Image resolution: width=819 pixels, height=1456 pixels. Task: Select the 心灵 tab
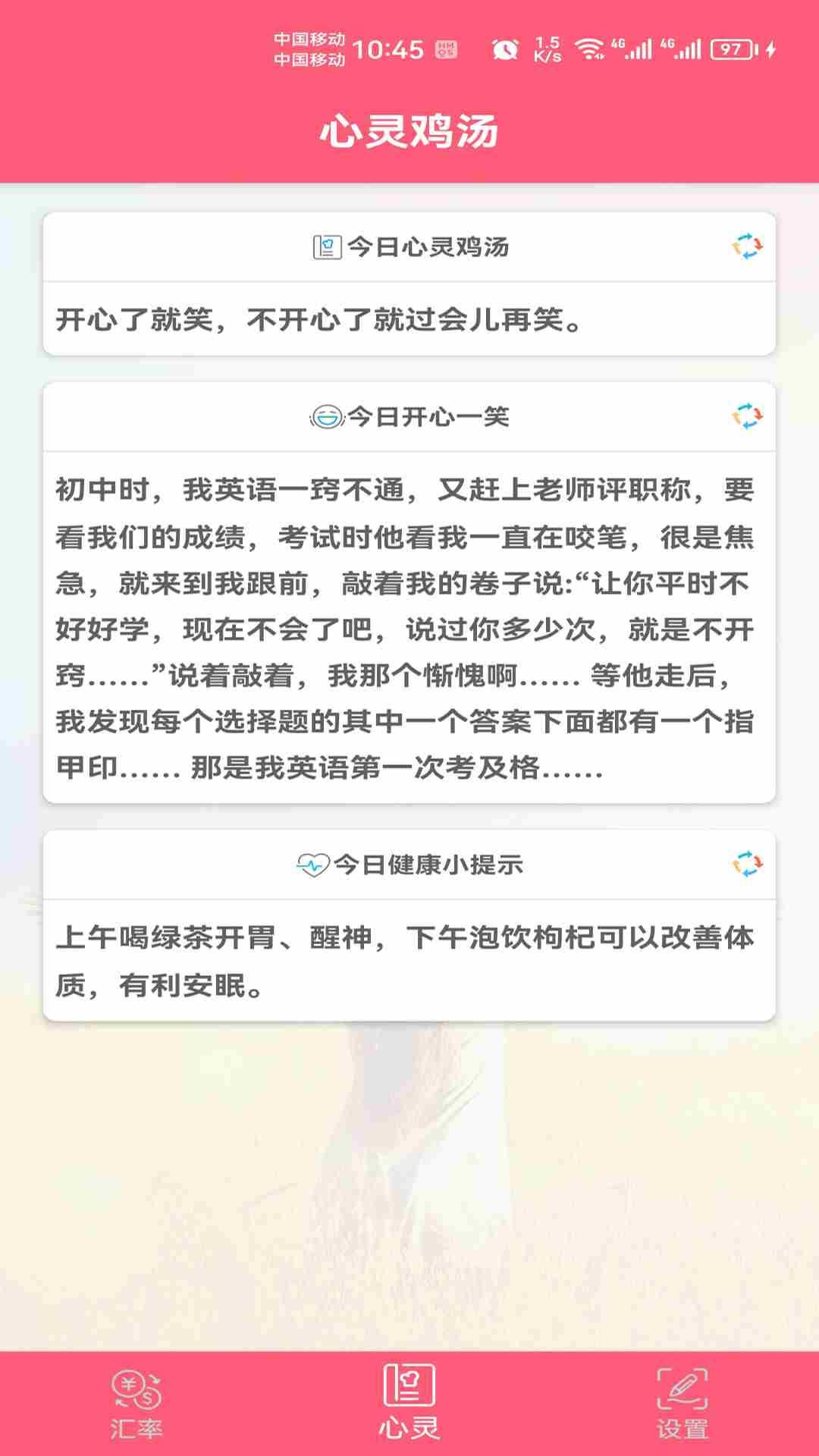click(x=409, y=1403)
